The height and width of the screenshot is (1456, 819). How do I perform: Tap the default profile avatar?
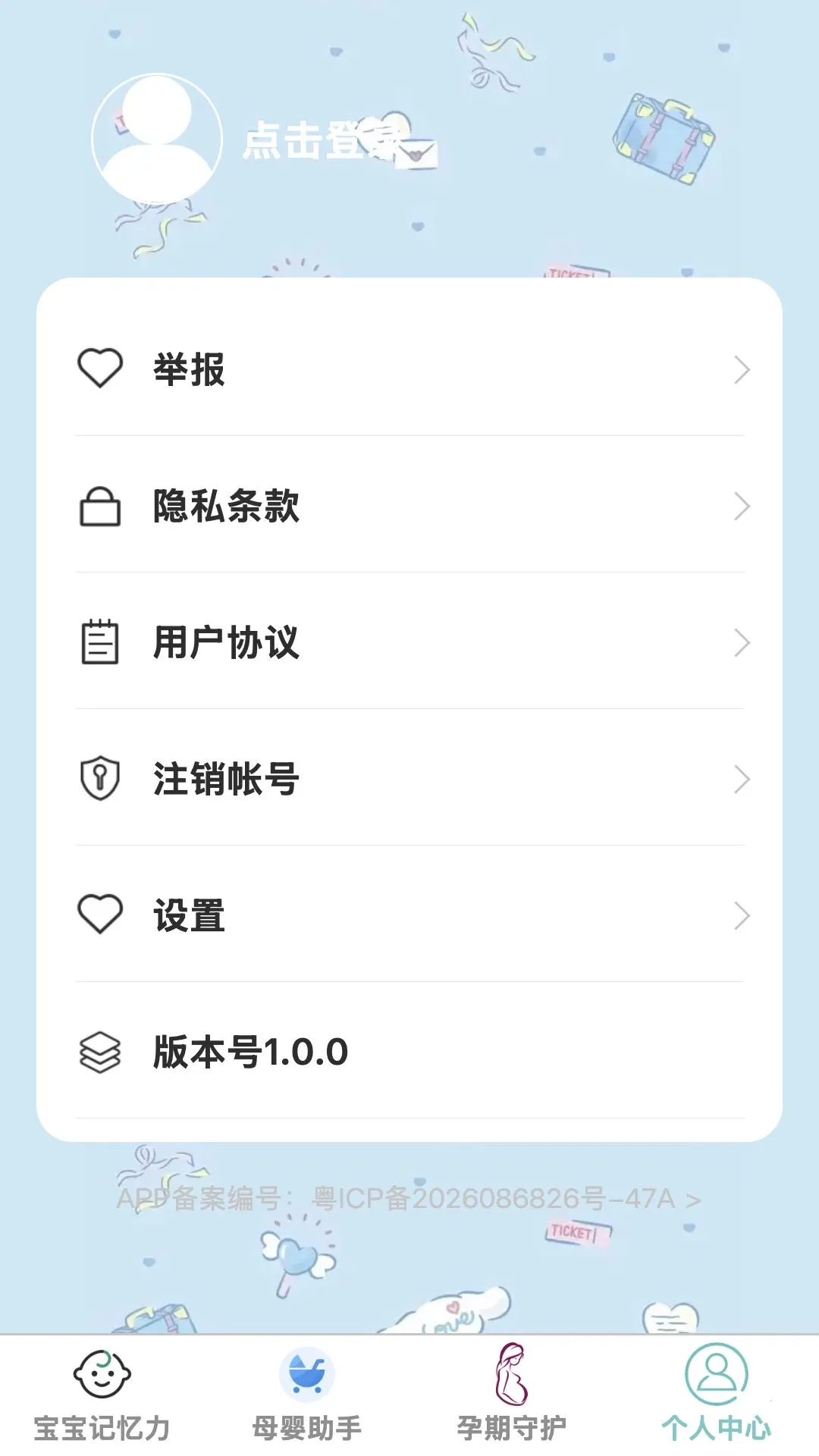coord(157,139)
